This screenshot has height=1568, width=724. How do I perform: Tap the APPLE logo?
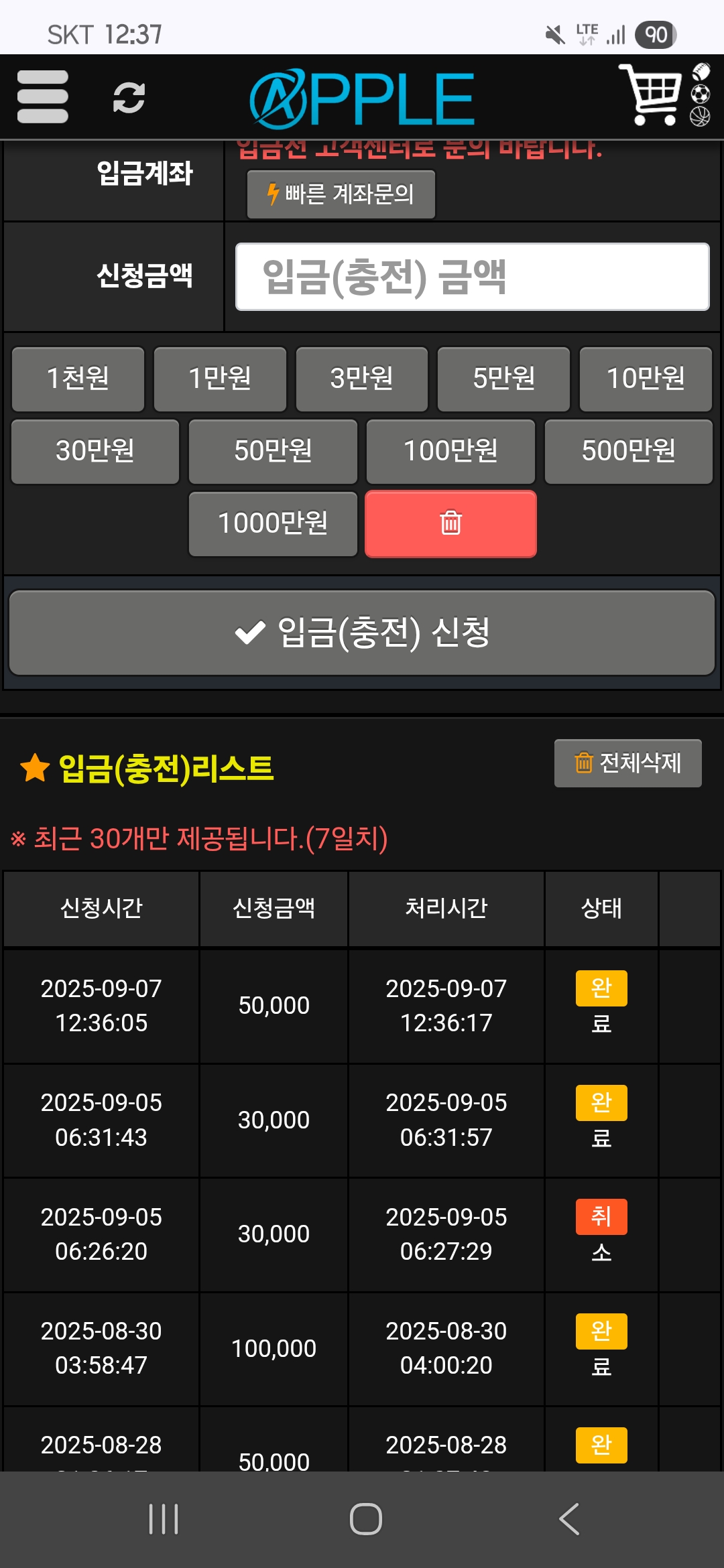click(362, 97)
